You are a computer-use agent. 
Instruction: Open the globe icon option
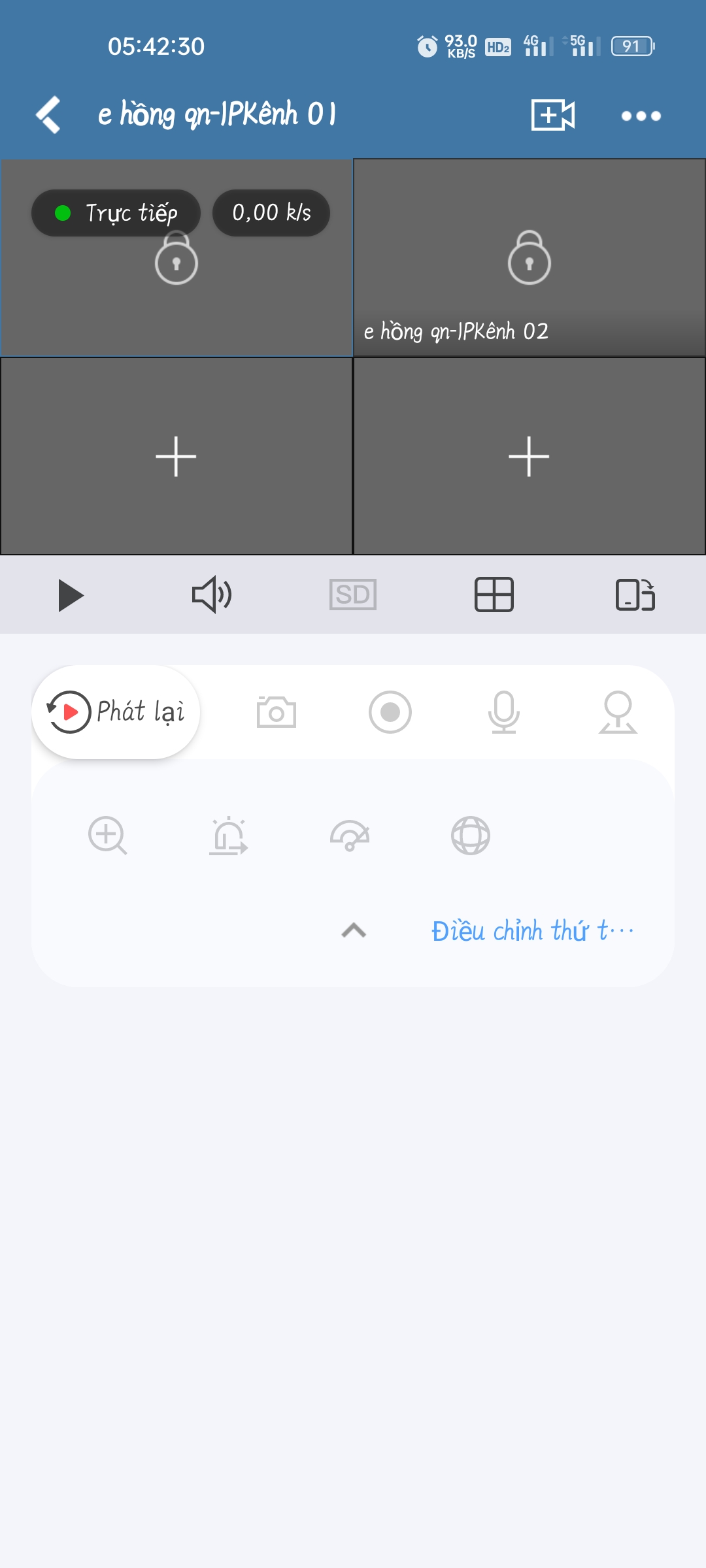[x=471, y=836]
